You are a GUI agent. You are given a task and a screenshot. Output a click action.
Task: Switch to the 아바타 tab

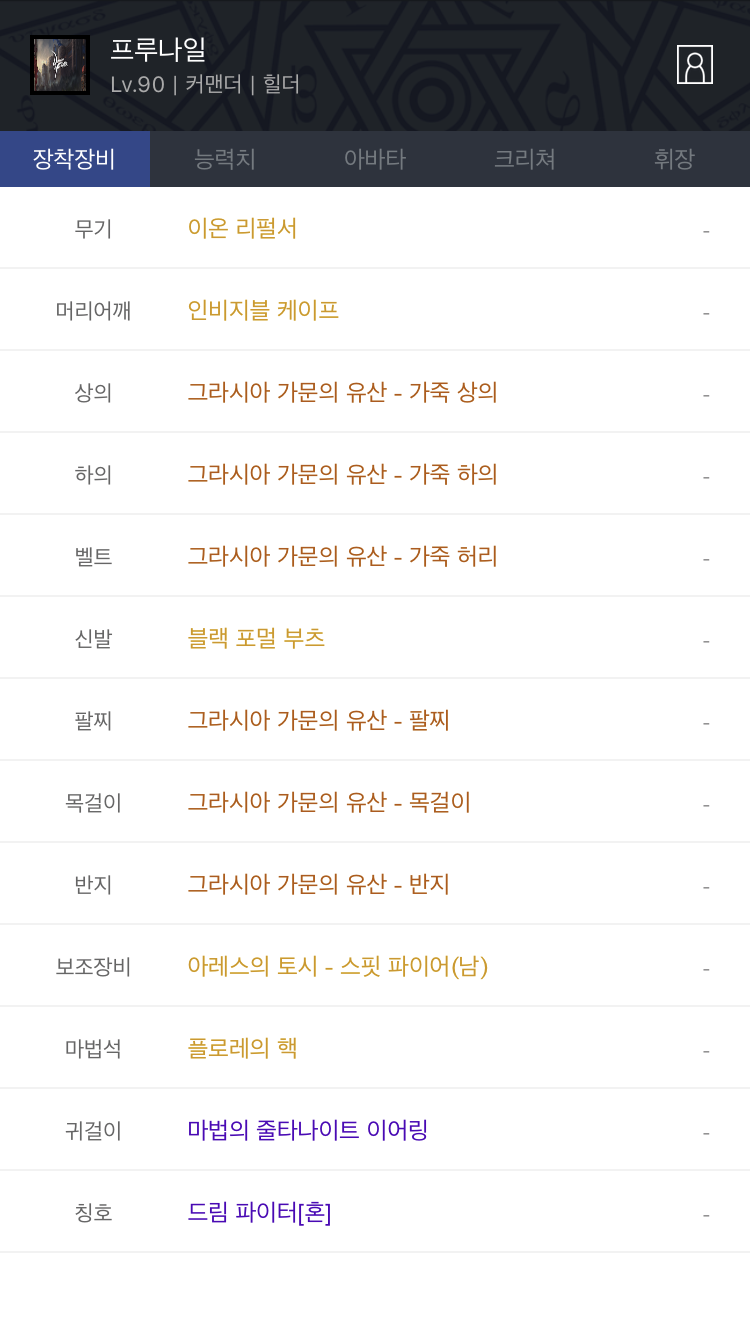pyautogui.click(x=375, y=158)
